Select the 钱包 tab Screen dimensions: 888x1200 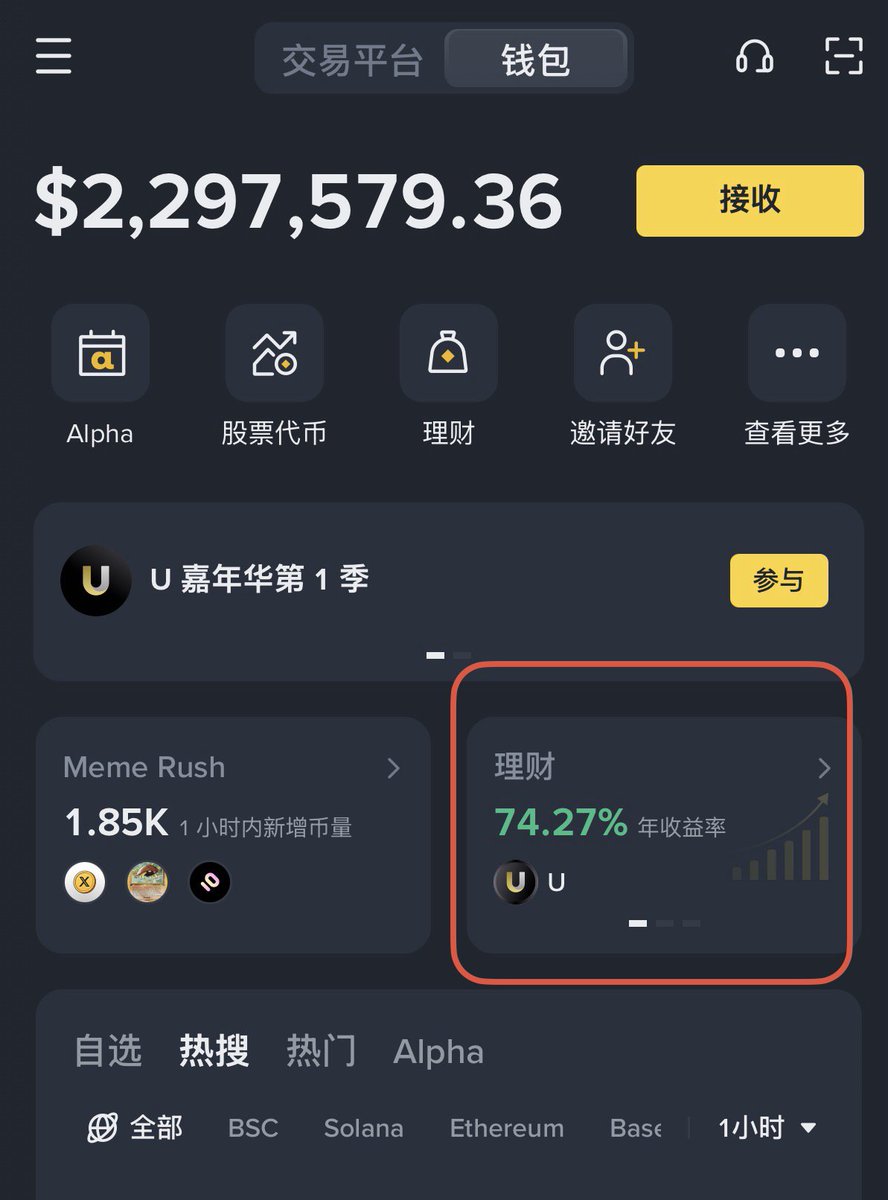click(535, 60)
